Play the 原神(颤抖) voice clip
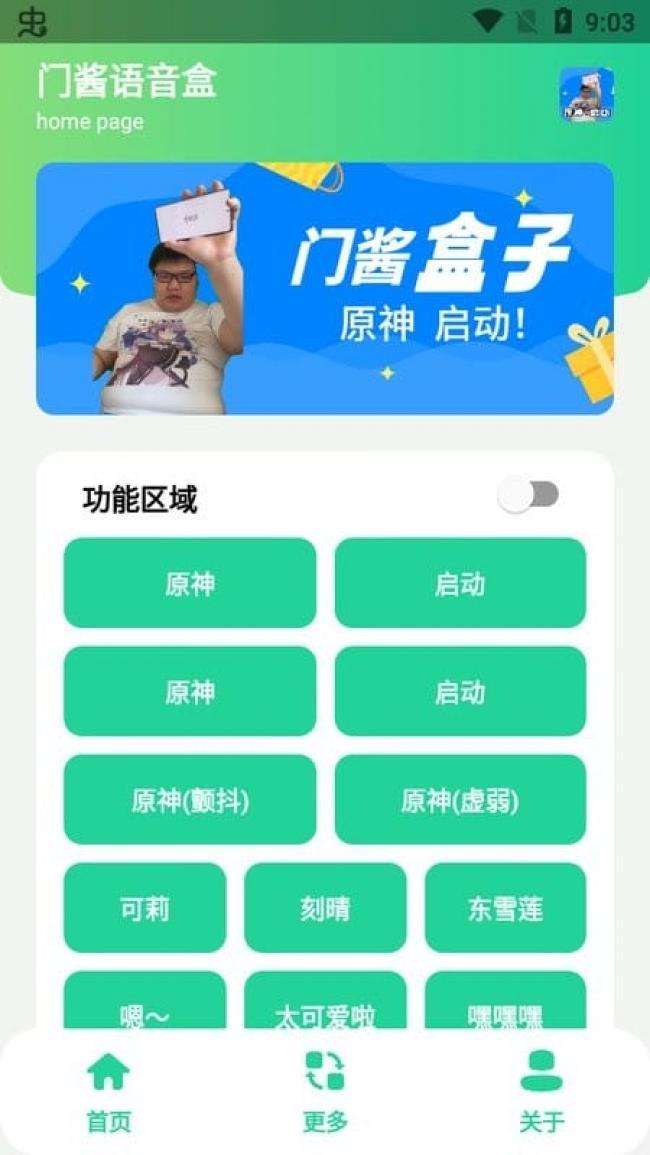The width and height of the screenshot is (650, 1155). tap(190, 800)
